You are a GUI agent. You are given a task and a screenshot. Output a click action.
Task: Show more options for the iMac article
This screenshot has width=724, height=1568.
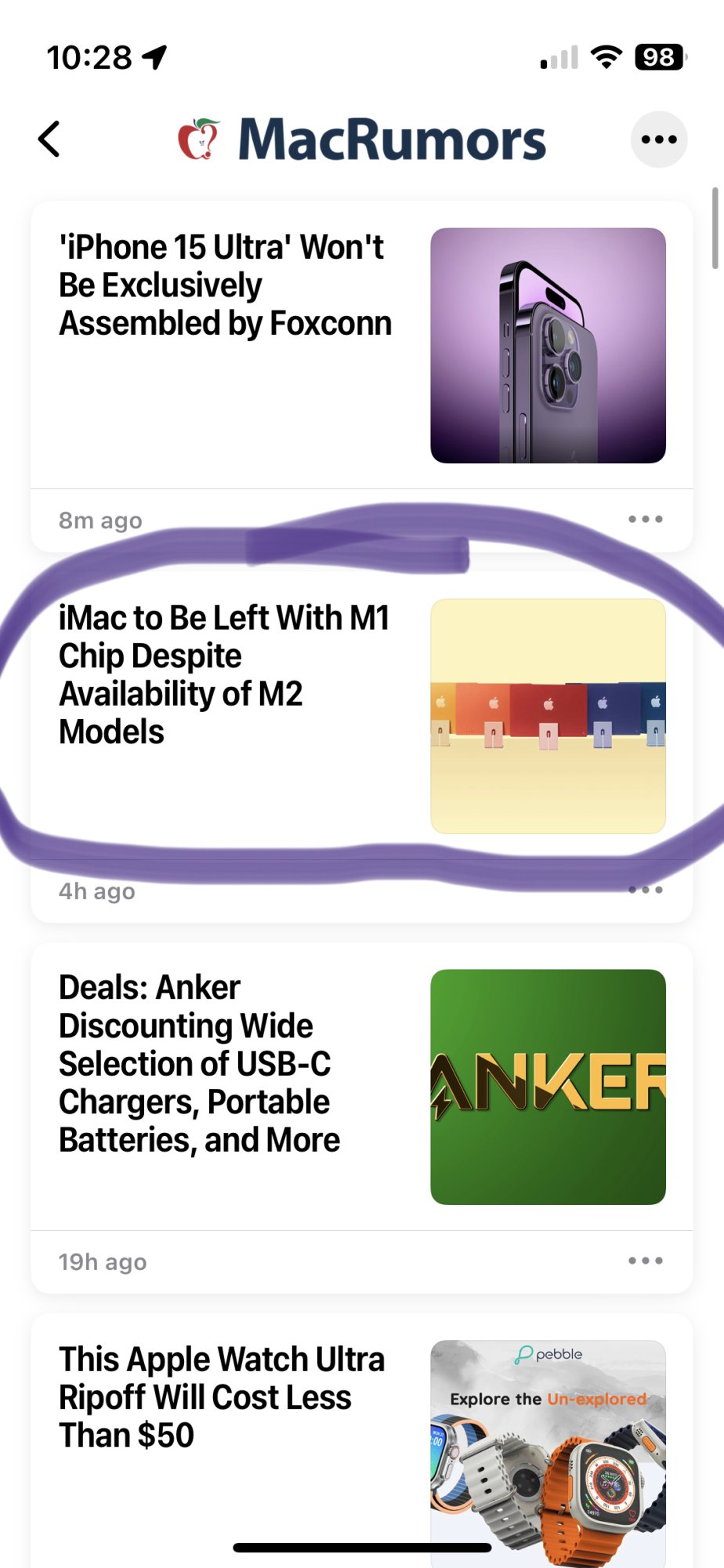coord(645,890)
